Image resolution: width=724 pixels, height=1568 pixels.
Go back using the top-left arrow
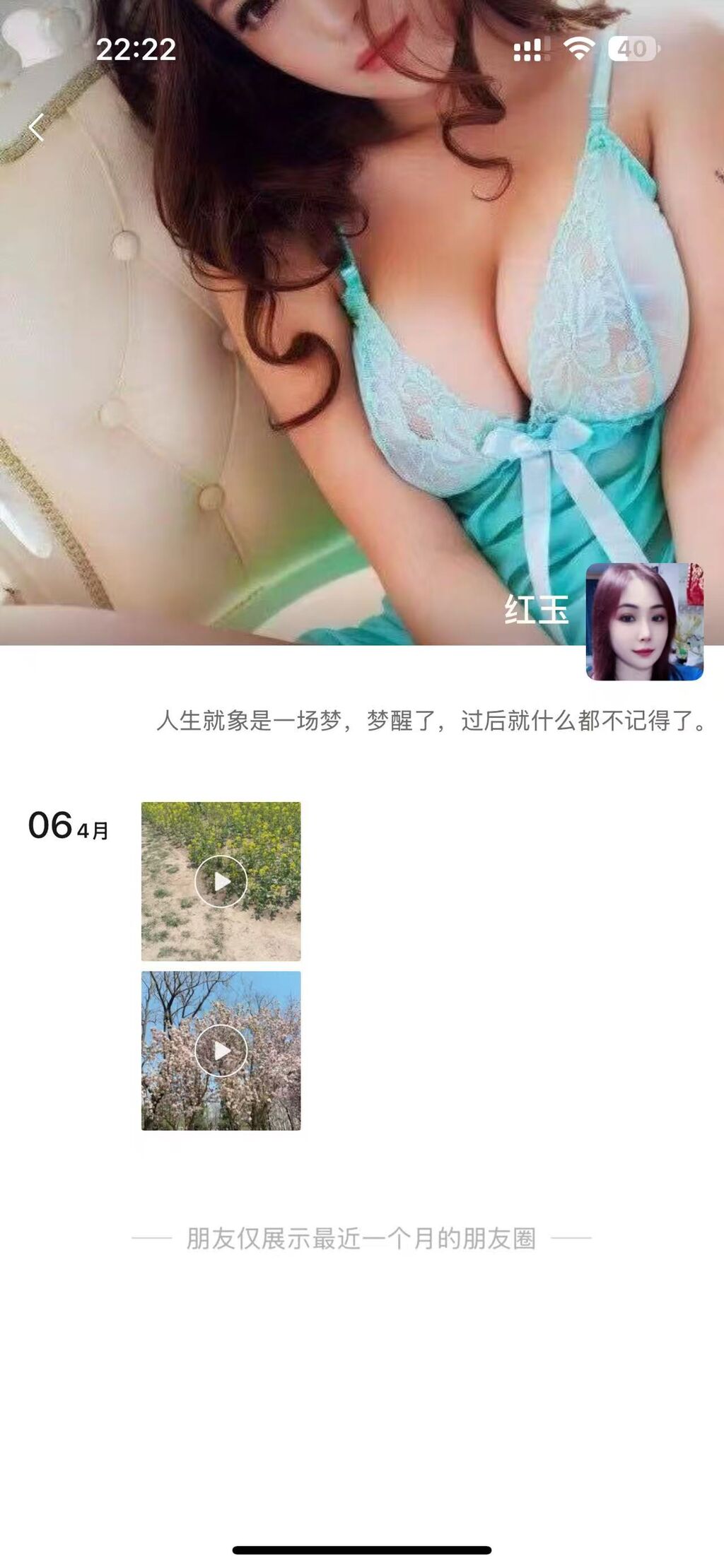click(x=37, y=128)
